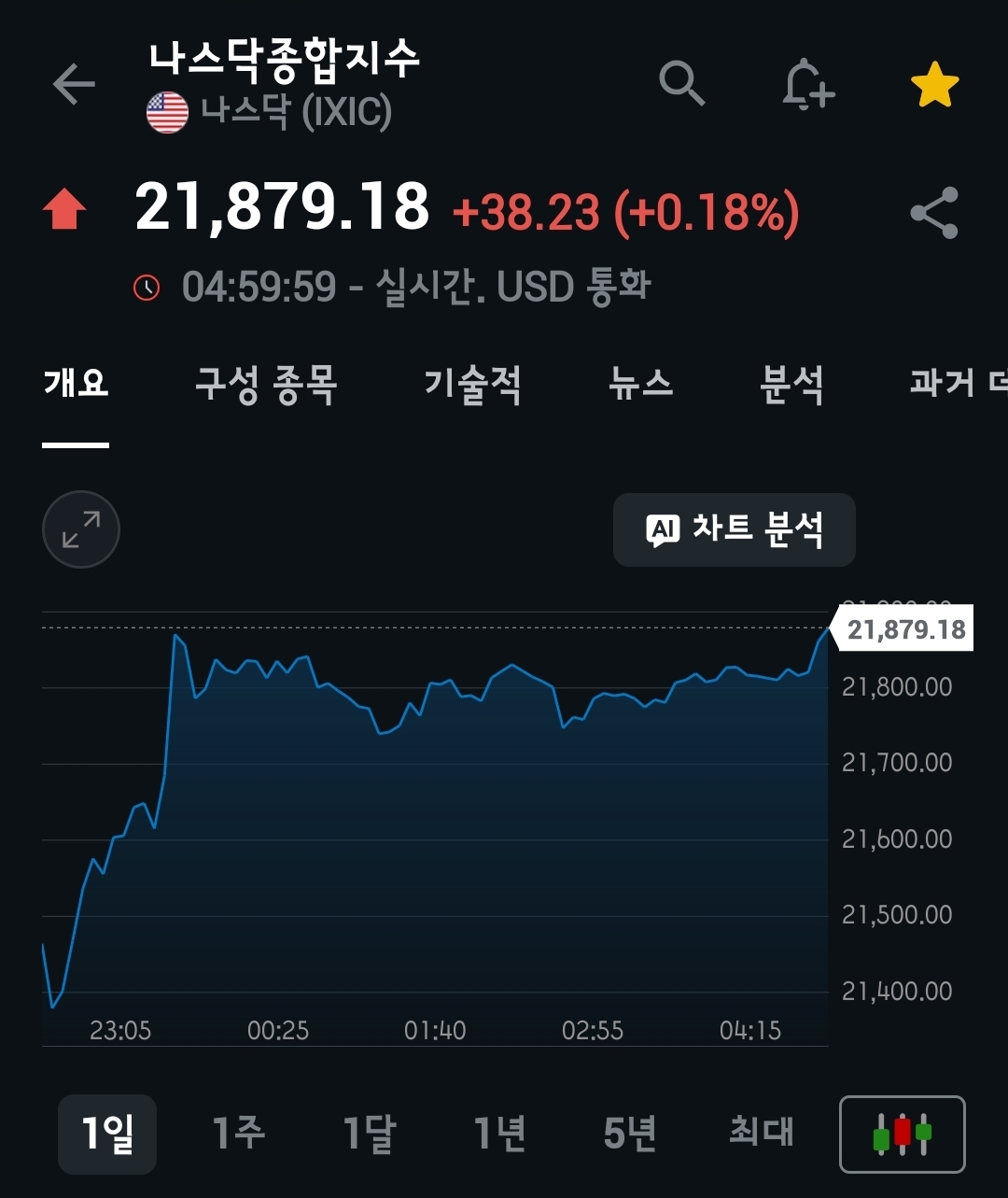
Task: Go back using the arrow icon
Action: (x=75, y=85)
